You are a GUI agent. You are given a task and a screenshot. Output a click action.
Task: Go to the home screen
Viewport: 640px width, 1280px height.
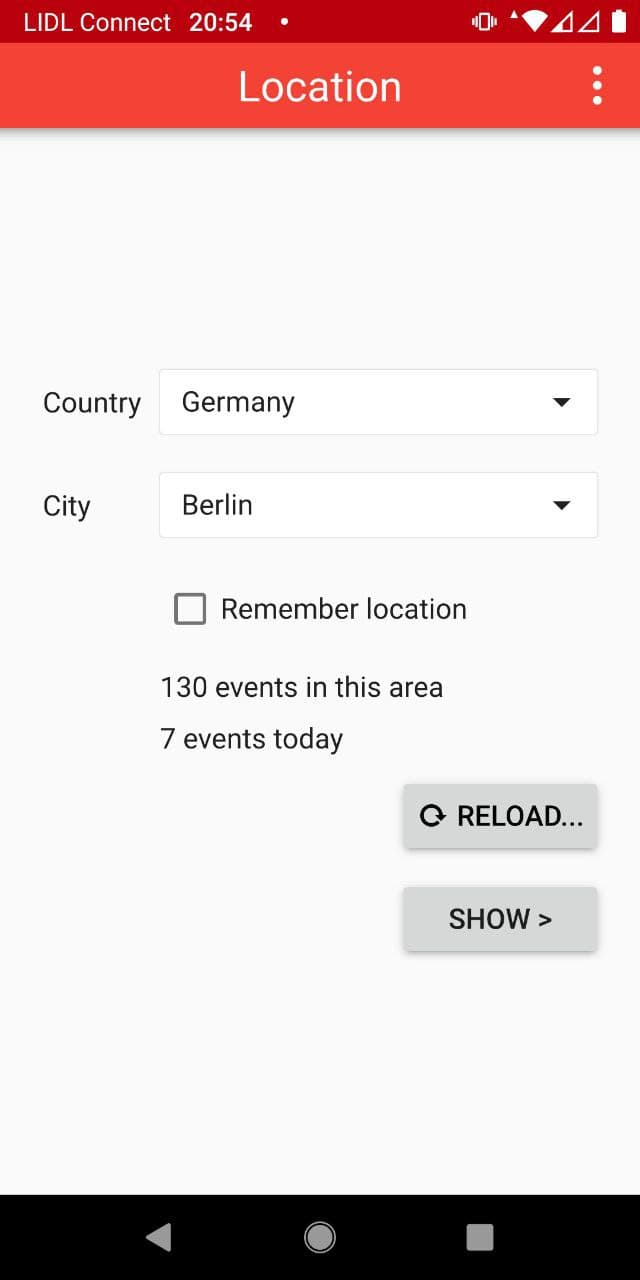[320, 1237]
